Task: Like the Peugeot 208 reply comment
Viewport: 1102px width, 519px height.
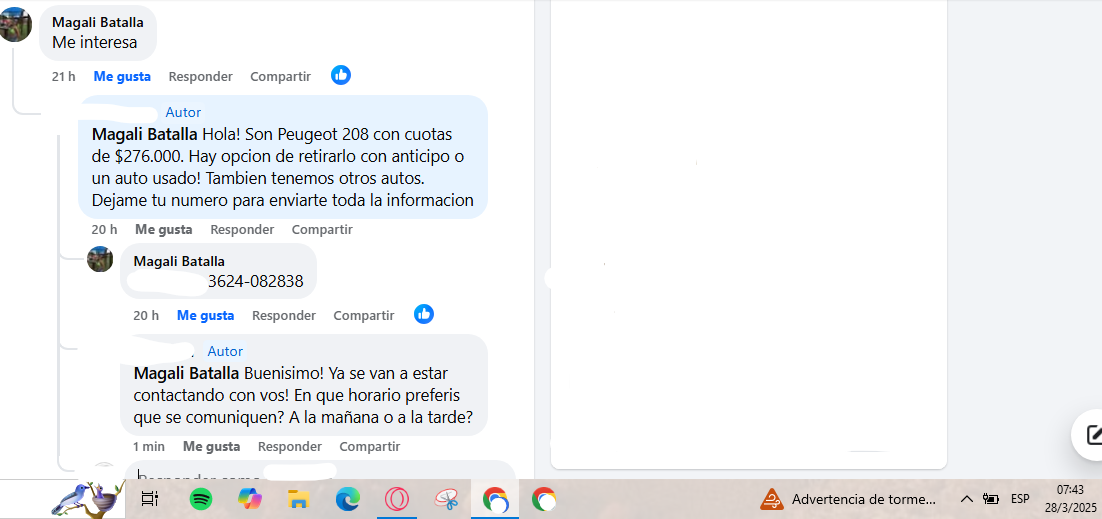Action: 164,229
